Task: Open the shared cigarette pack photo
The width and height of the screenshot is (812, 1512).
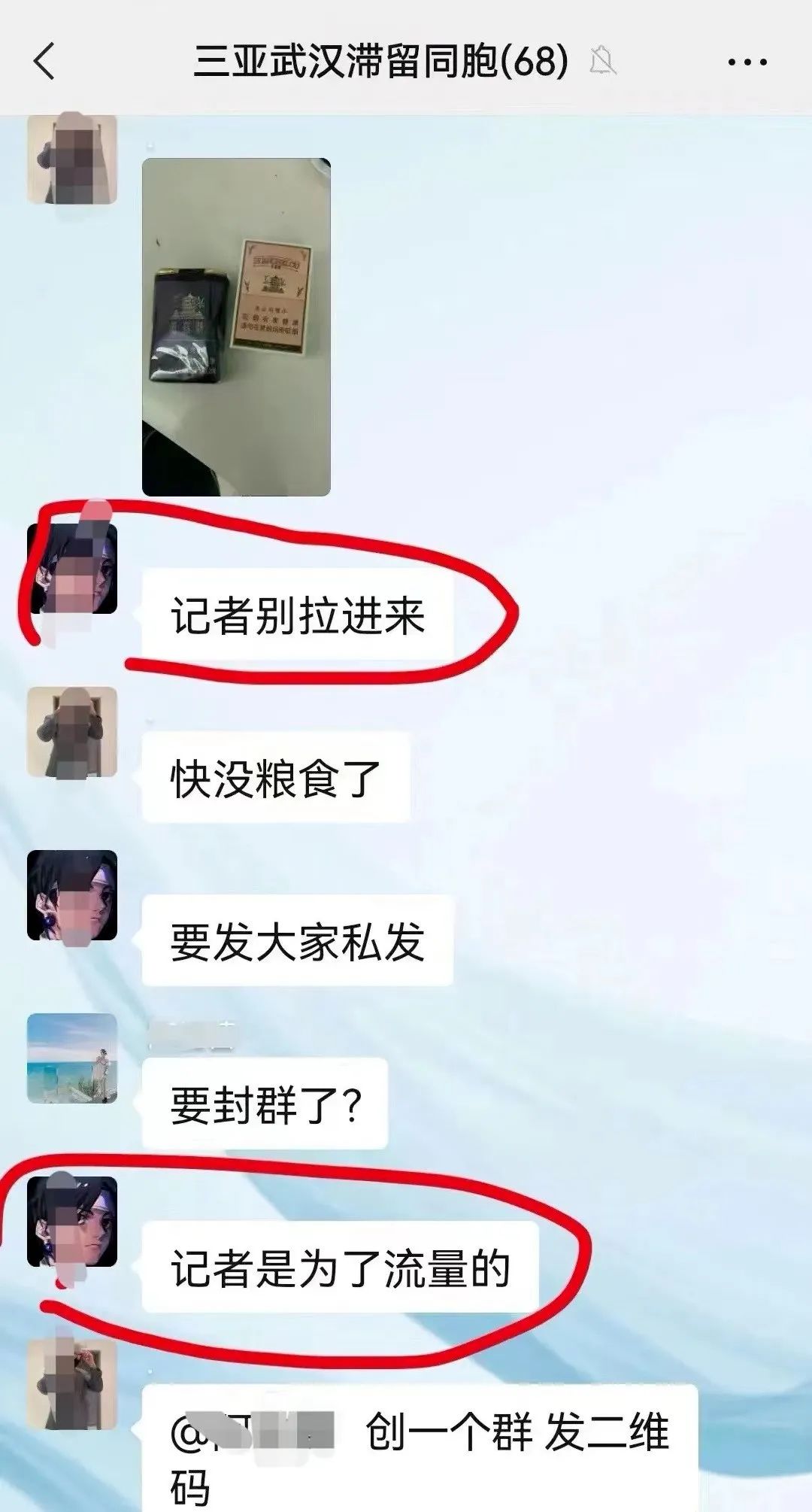Action: (x=236, y=326)
